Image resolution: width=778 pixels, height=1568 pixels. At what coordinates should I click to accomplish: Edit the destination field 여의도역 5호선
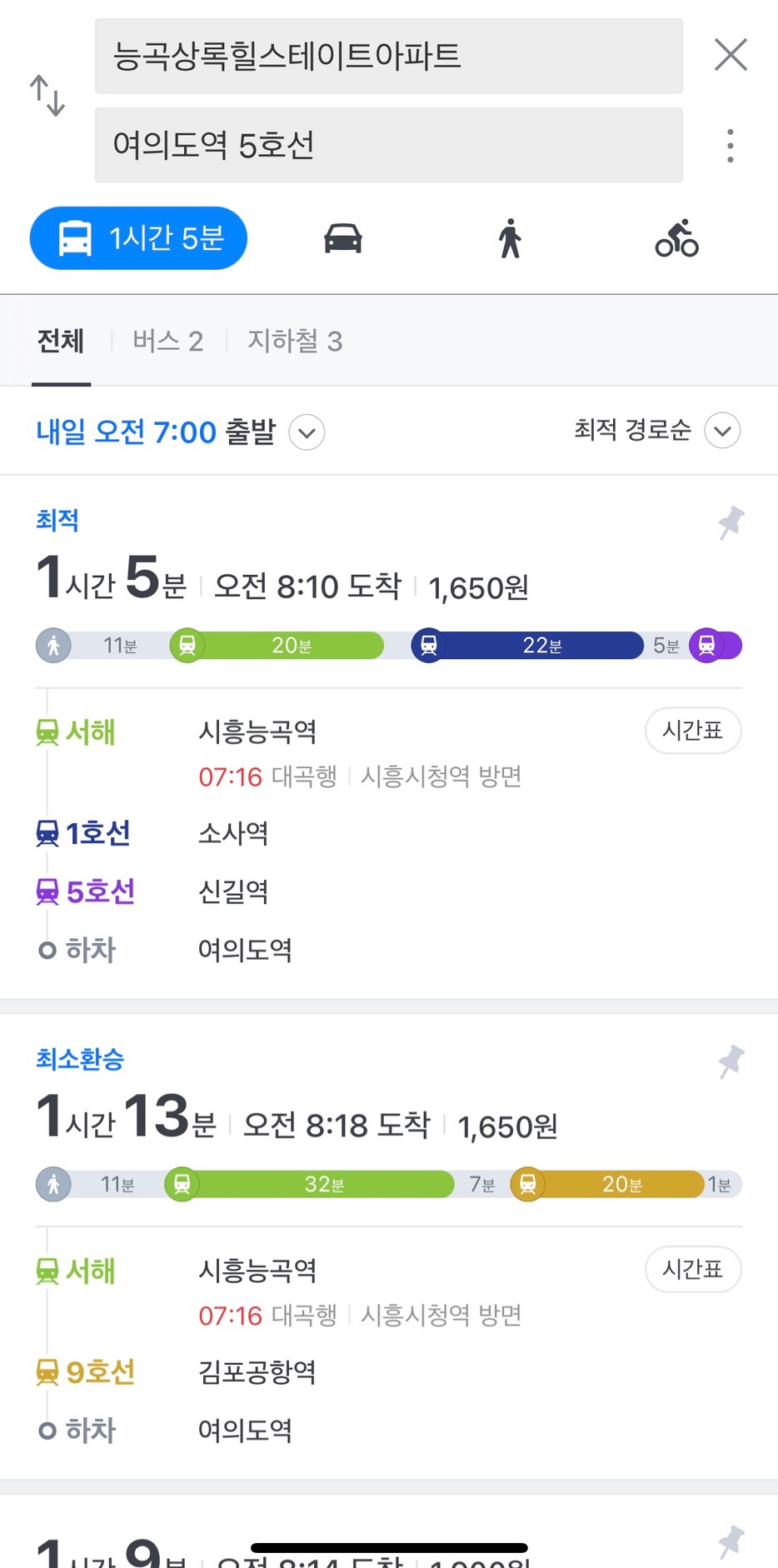coord(388,145)
